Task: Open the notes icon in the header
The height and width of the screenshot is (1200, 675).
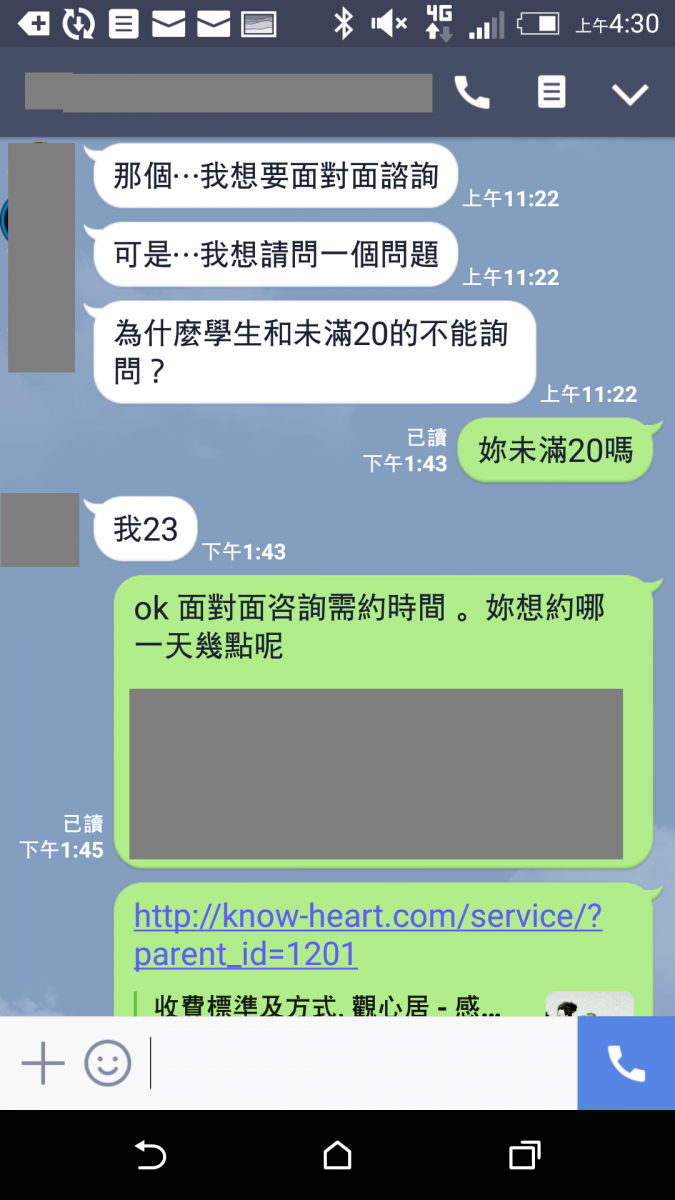Action: [551, 92]
